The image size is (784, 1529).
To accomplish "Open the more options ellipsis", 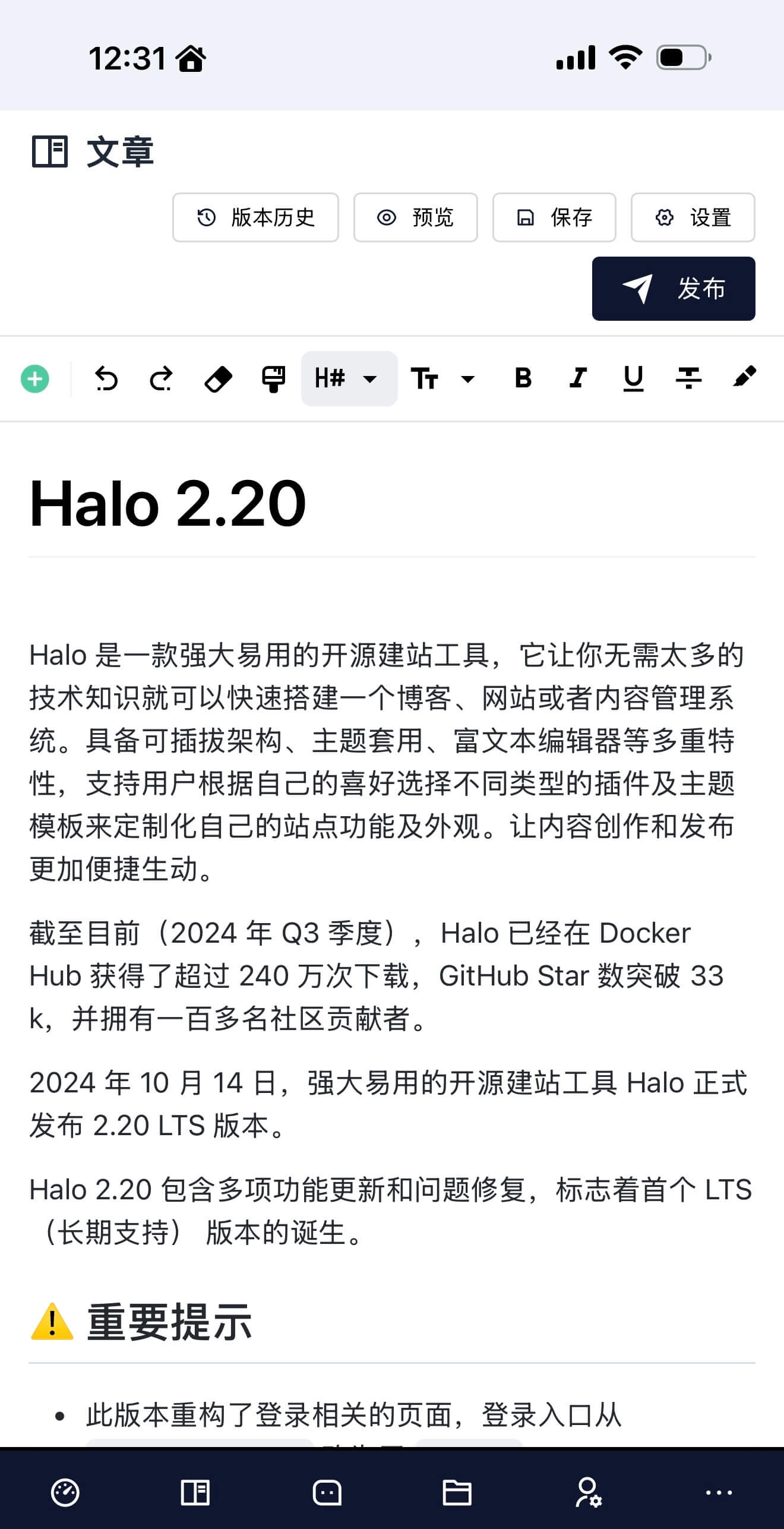I will click(x=719, y=1492).
